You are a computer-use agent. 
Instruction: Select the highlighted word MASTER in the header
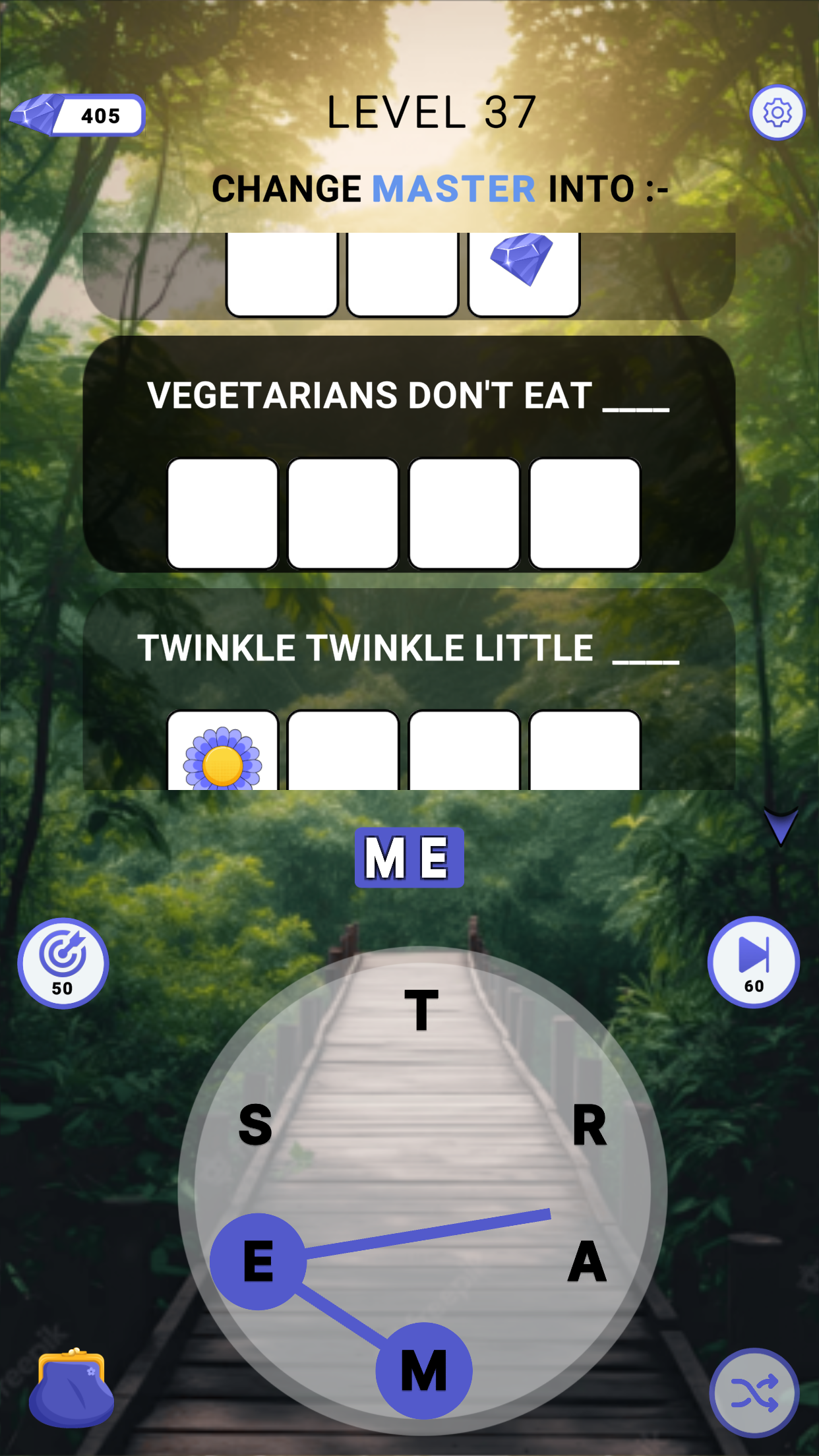454,189
